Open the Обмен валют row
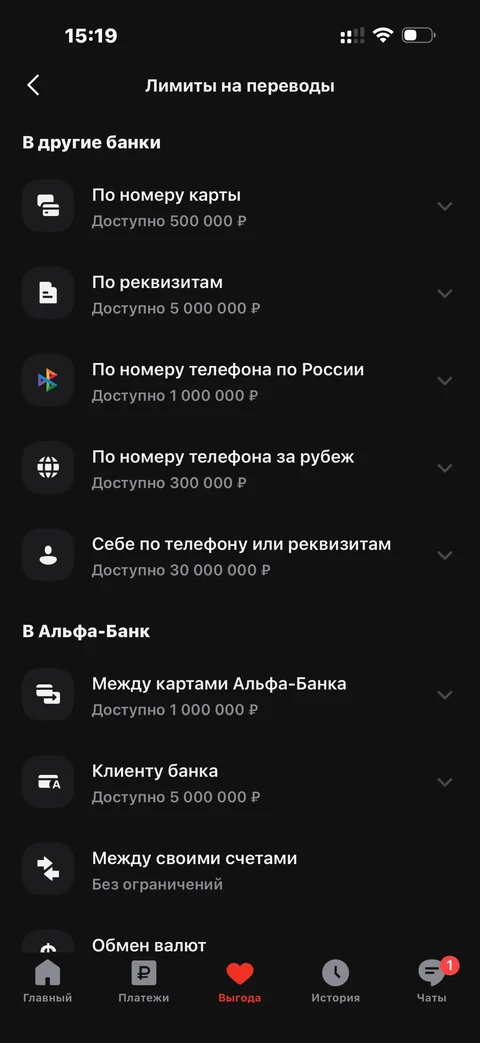This screenshot has height=1043, width=480. click(240, 945)
